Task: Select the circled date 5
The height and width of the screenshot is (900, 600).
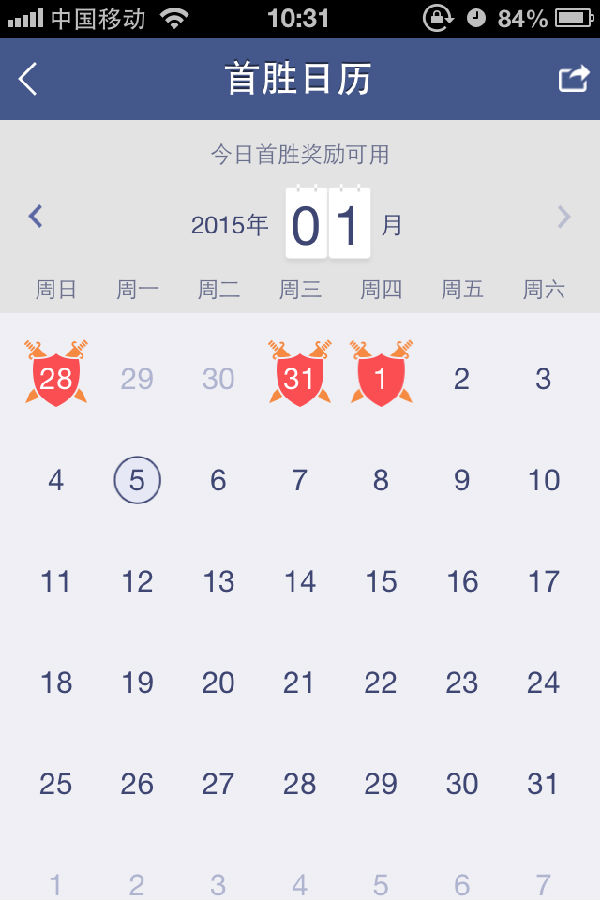Action: (x=137, y=480)
